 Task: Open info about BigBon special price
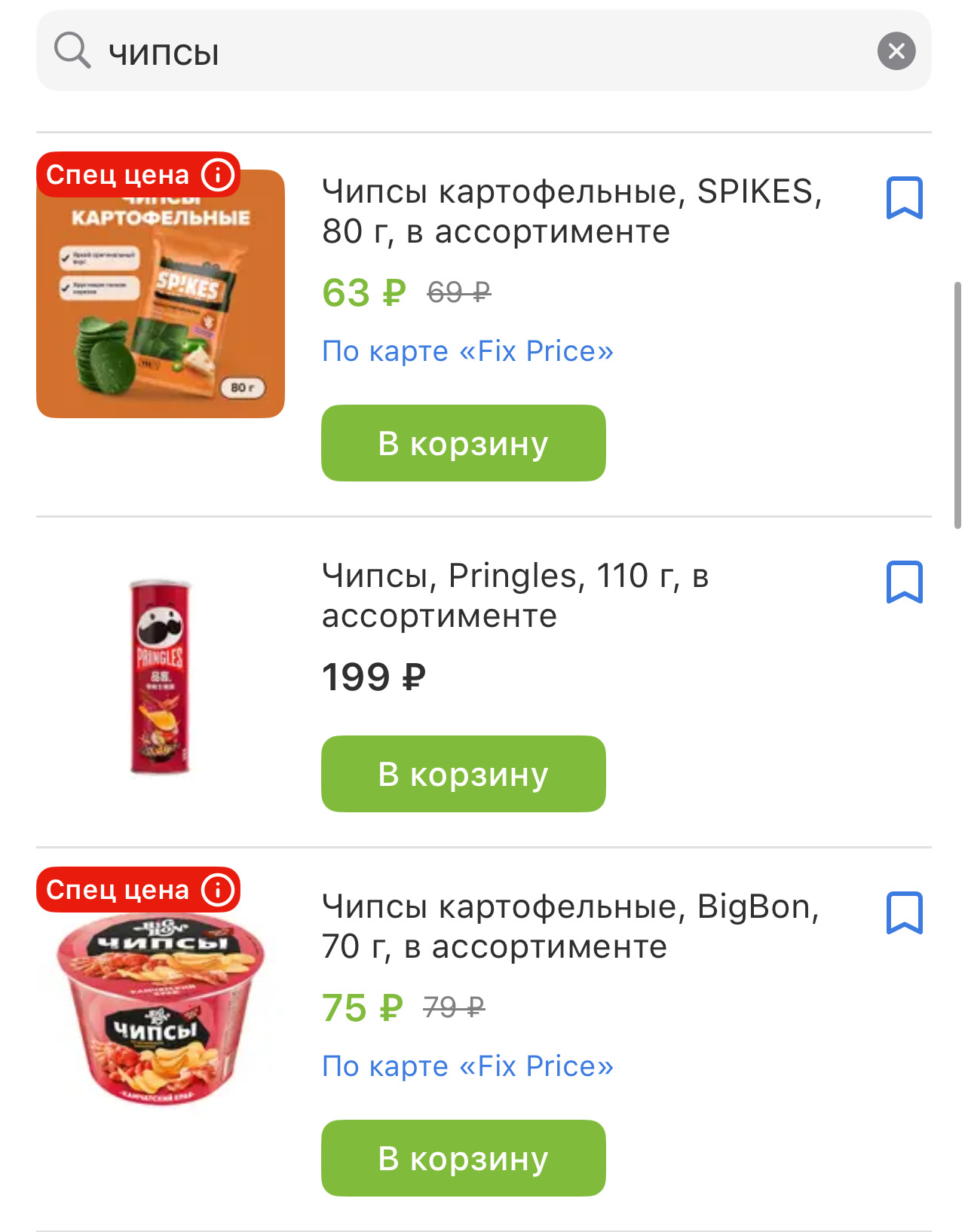[x=217, y=891]
